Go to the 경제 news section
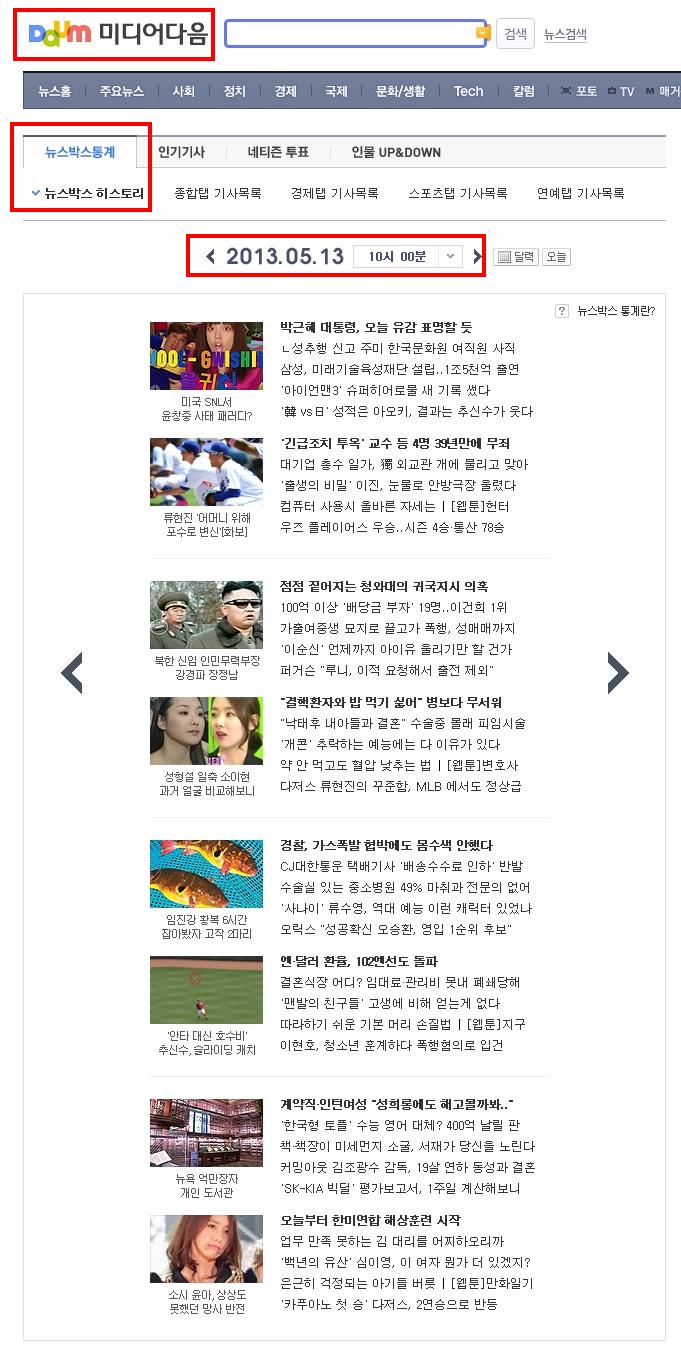Image resolution: width=681 pixels, height=1365 pixels. point(285,91)
